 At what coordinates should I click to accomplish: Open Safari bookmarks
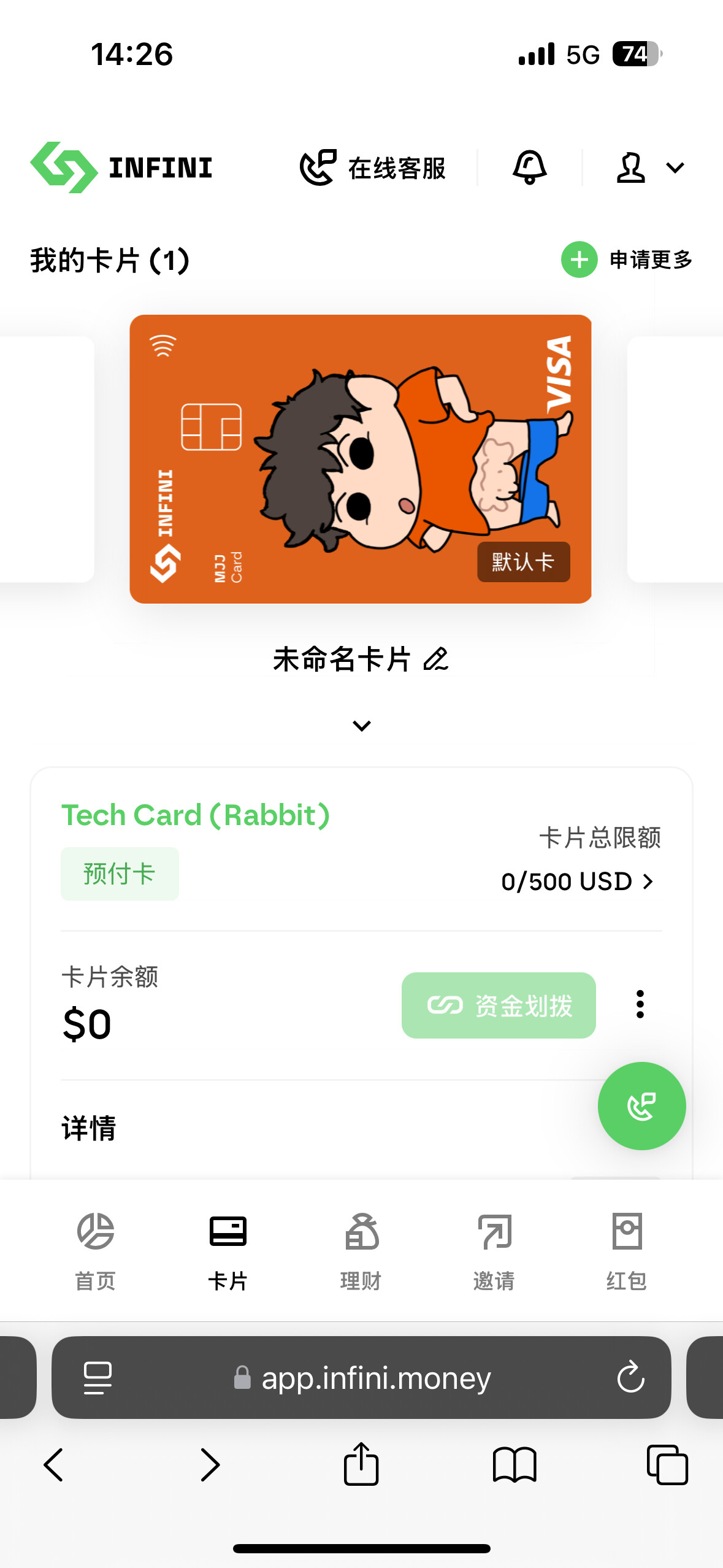tap(515, 1465)
